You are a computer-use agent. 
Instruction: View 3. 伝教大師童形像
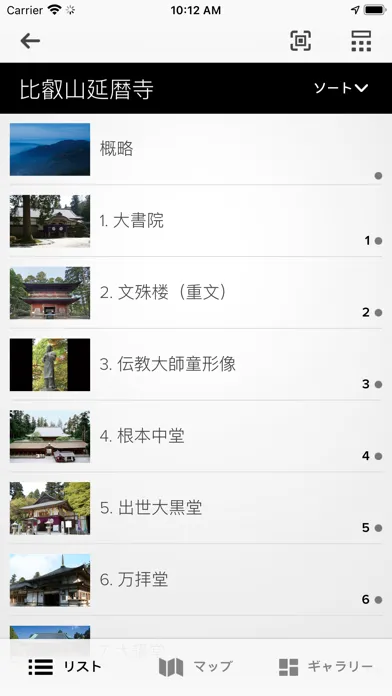click(x=196, y=365)
